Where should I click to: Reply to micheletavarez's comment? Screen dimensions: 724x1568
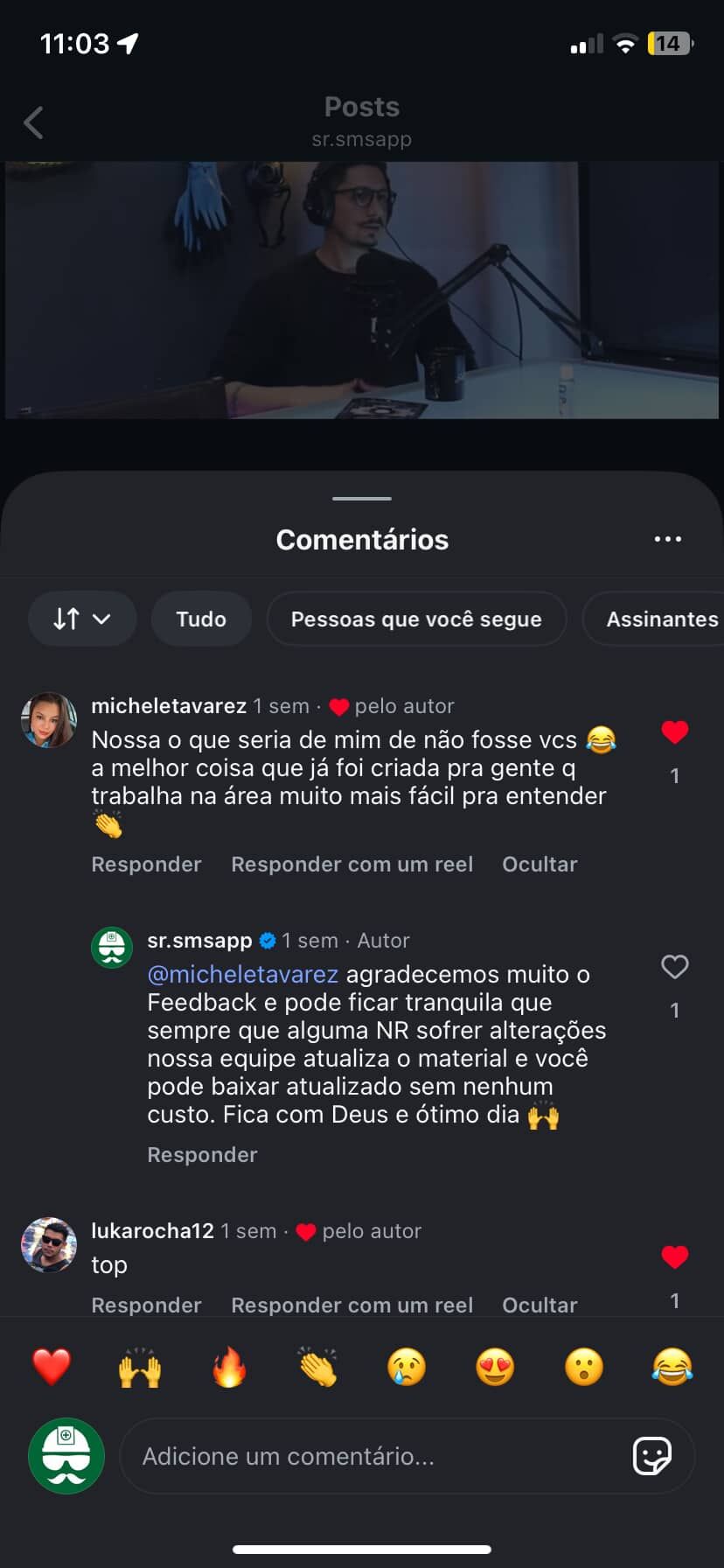coord(146,864)
